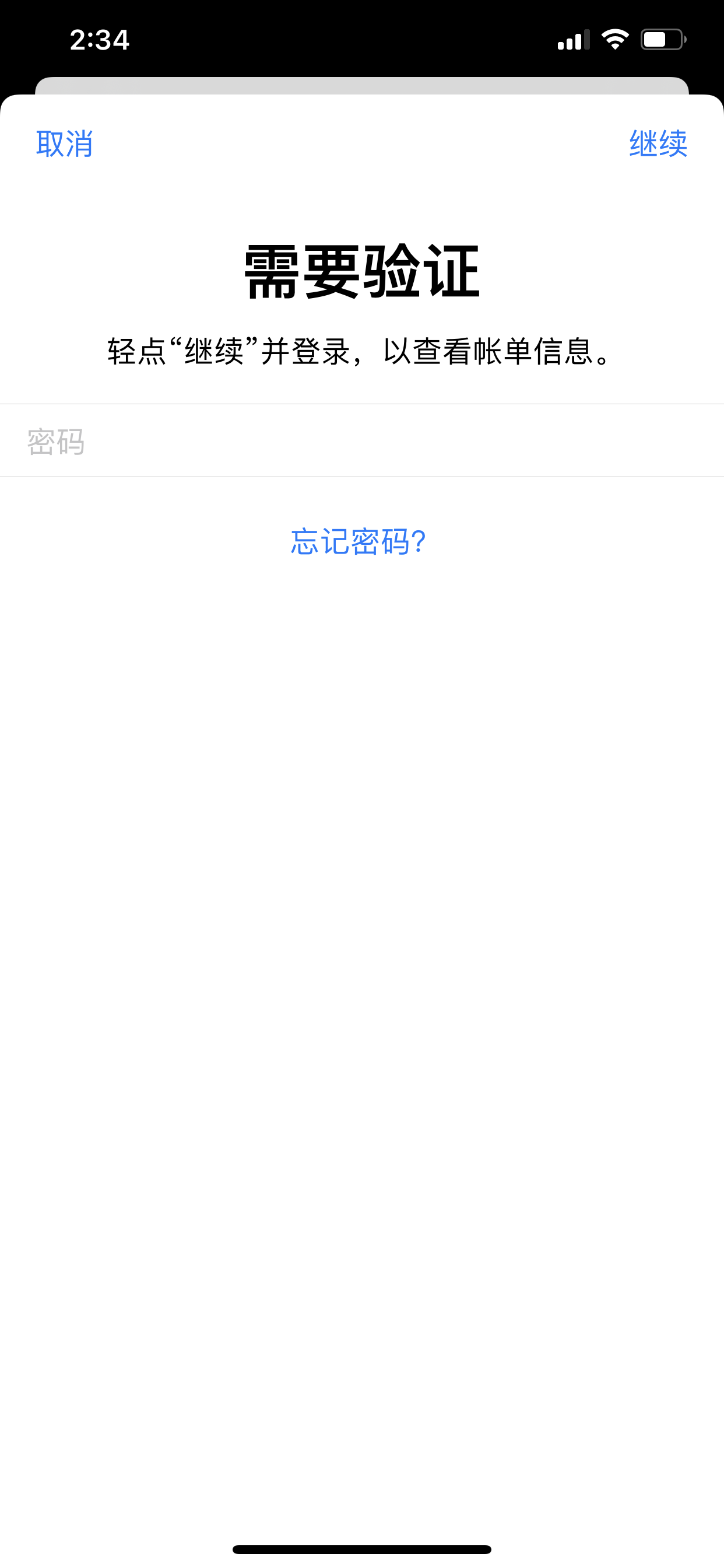
Task: Tap 取消 to cancel verification
Action: pyautogui.click(x=65, y=144)
